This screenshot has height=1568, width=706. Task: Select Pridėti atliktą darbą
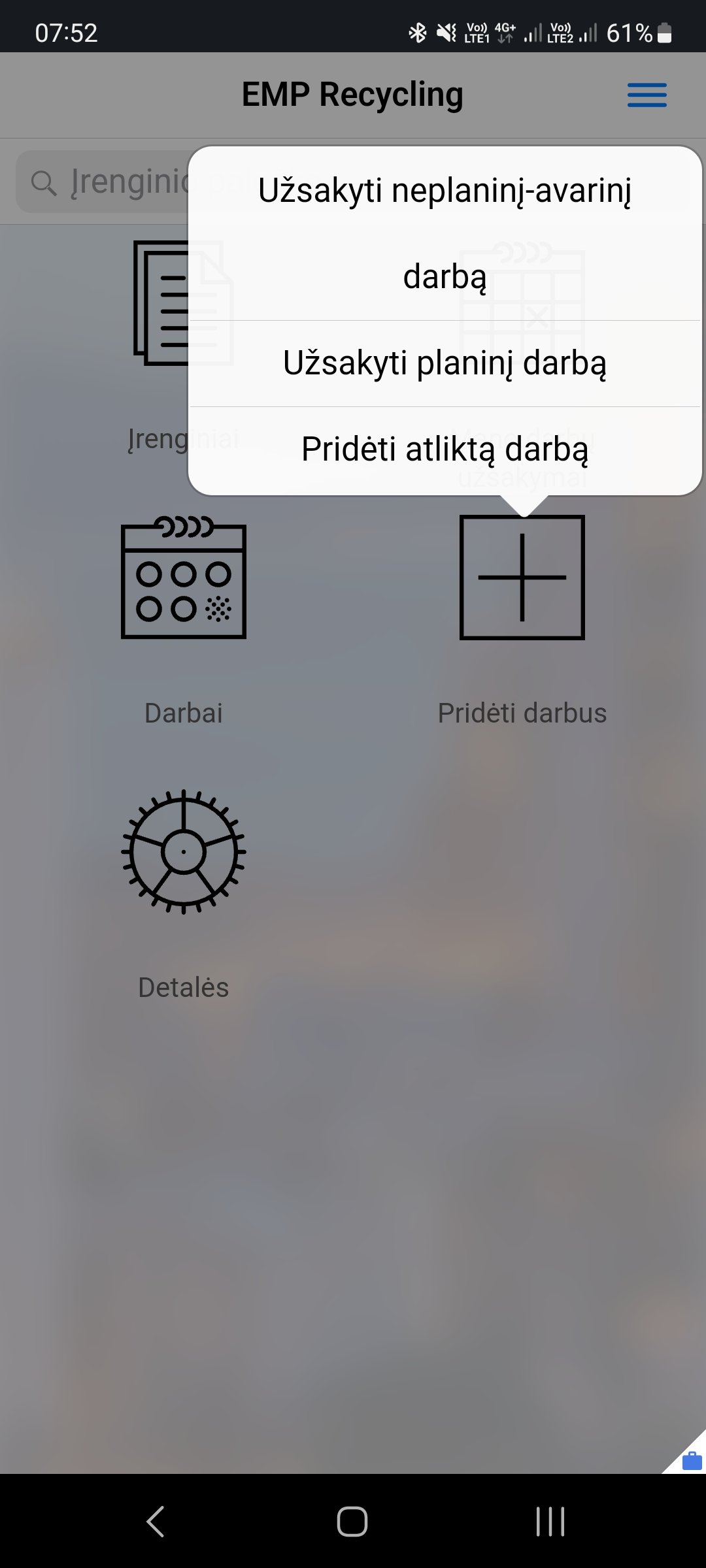point(445,449)
